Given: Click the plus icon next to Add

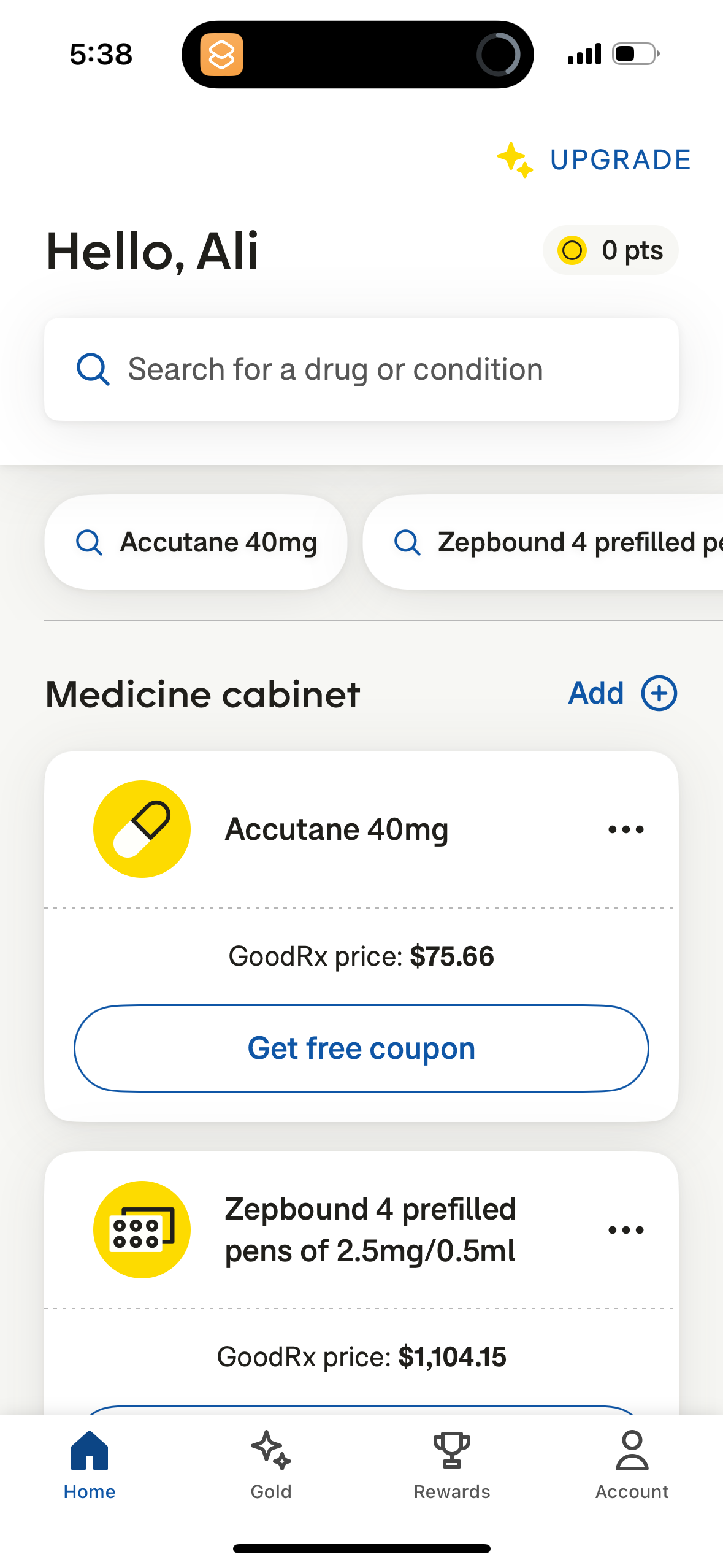Looking at the screenshot, I should pos(660,693).
